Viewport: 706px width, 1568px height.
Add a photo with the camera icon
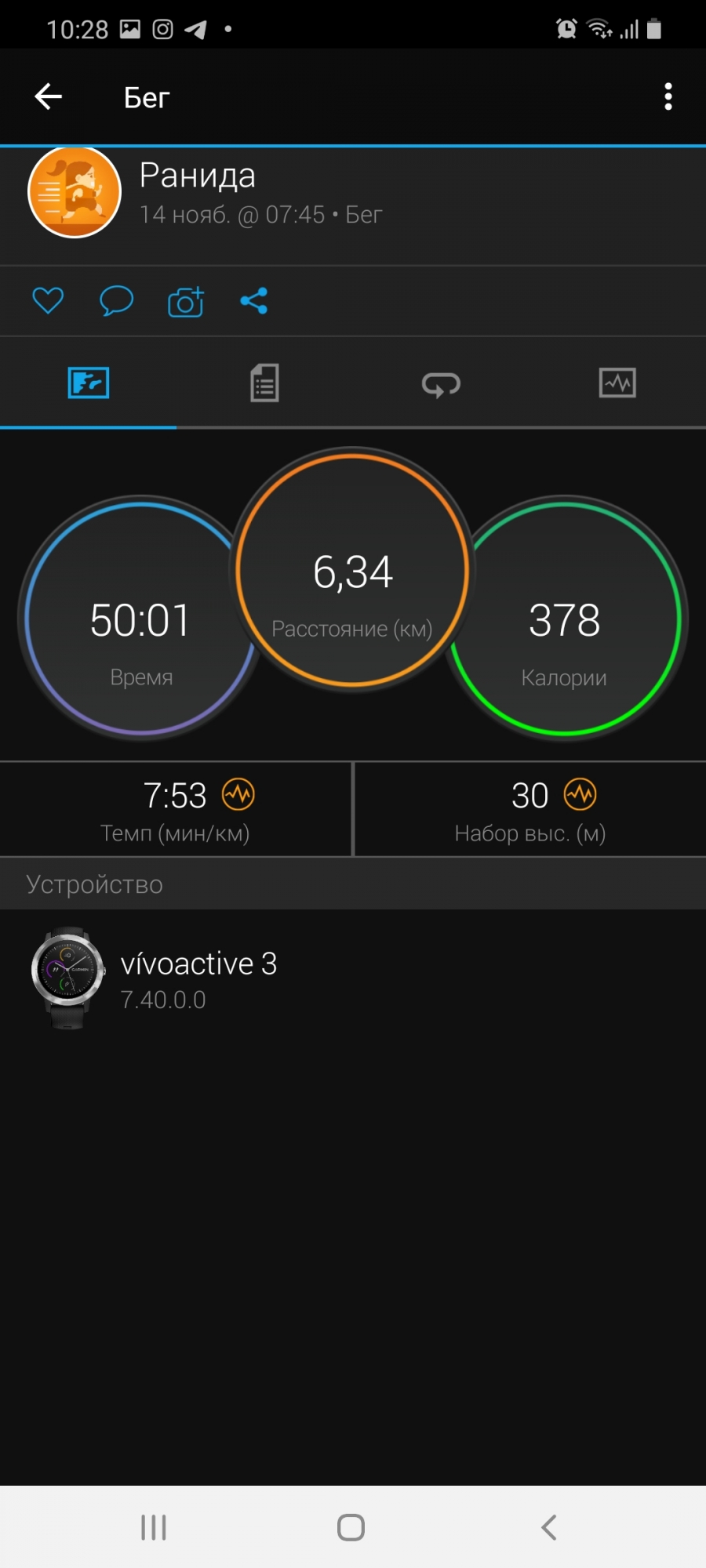tap(186, 302)
